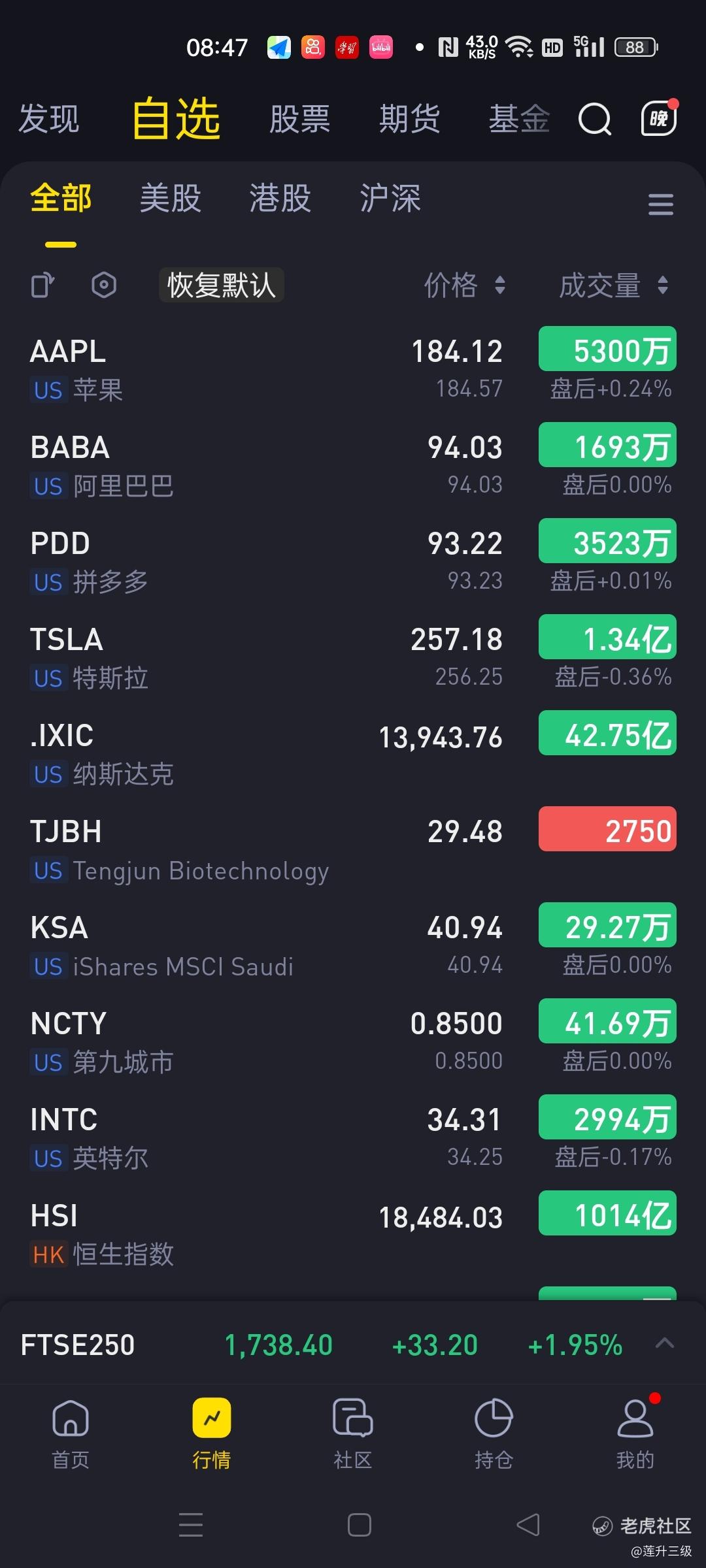Switch to the 发现 top tab
706x1568 pixels.
click(49, 119)
